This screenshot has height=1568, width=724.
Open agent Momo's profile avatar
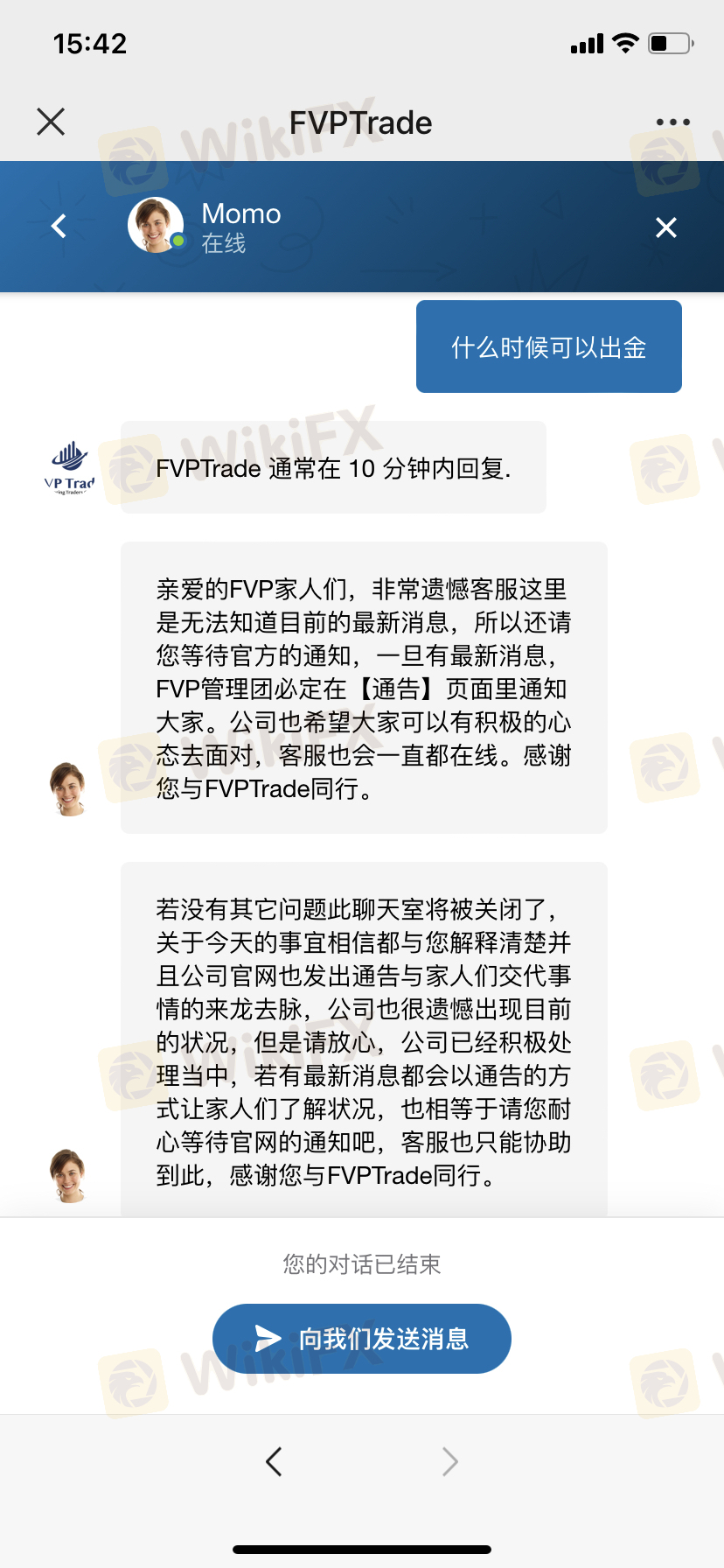pos(156,225)
